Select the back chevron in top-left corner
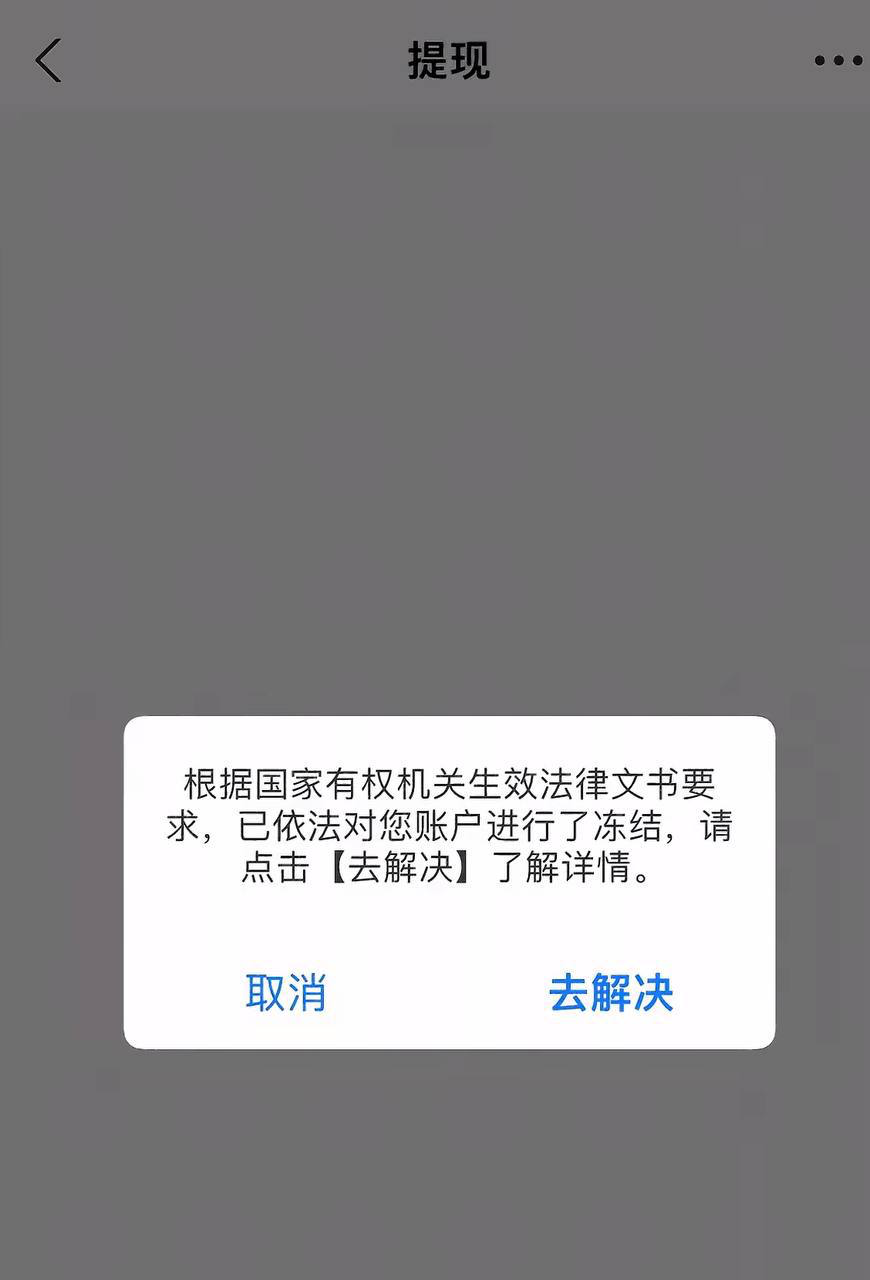Image resolution: width=870 pixels, height=1280 pixels. point(49,60)
